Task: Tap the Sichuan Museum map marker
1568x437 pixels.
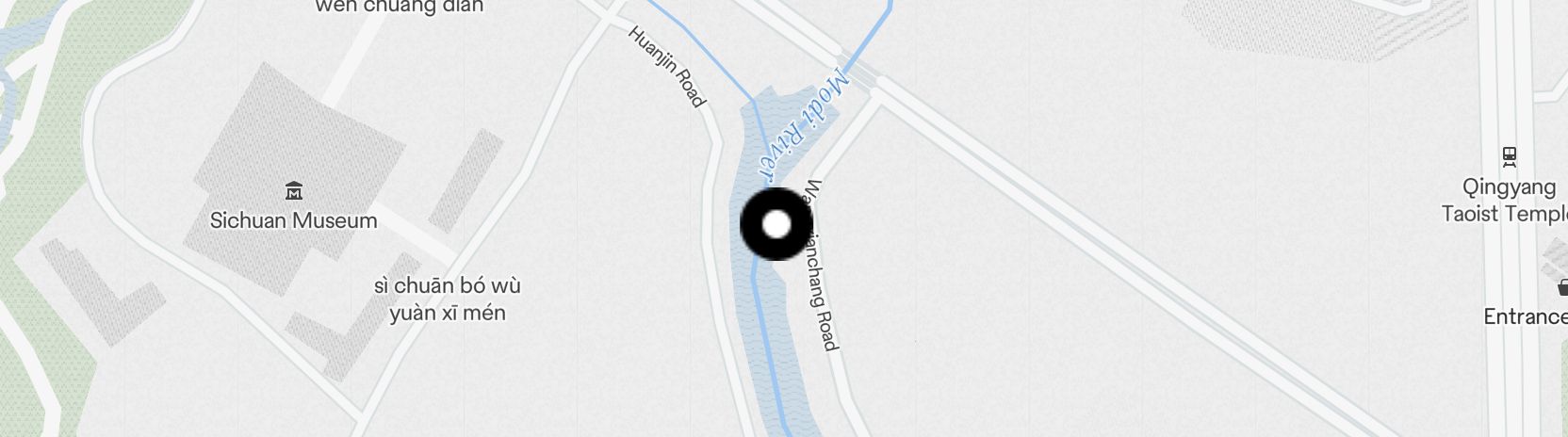Action: coord(294,192)
